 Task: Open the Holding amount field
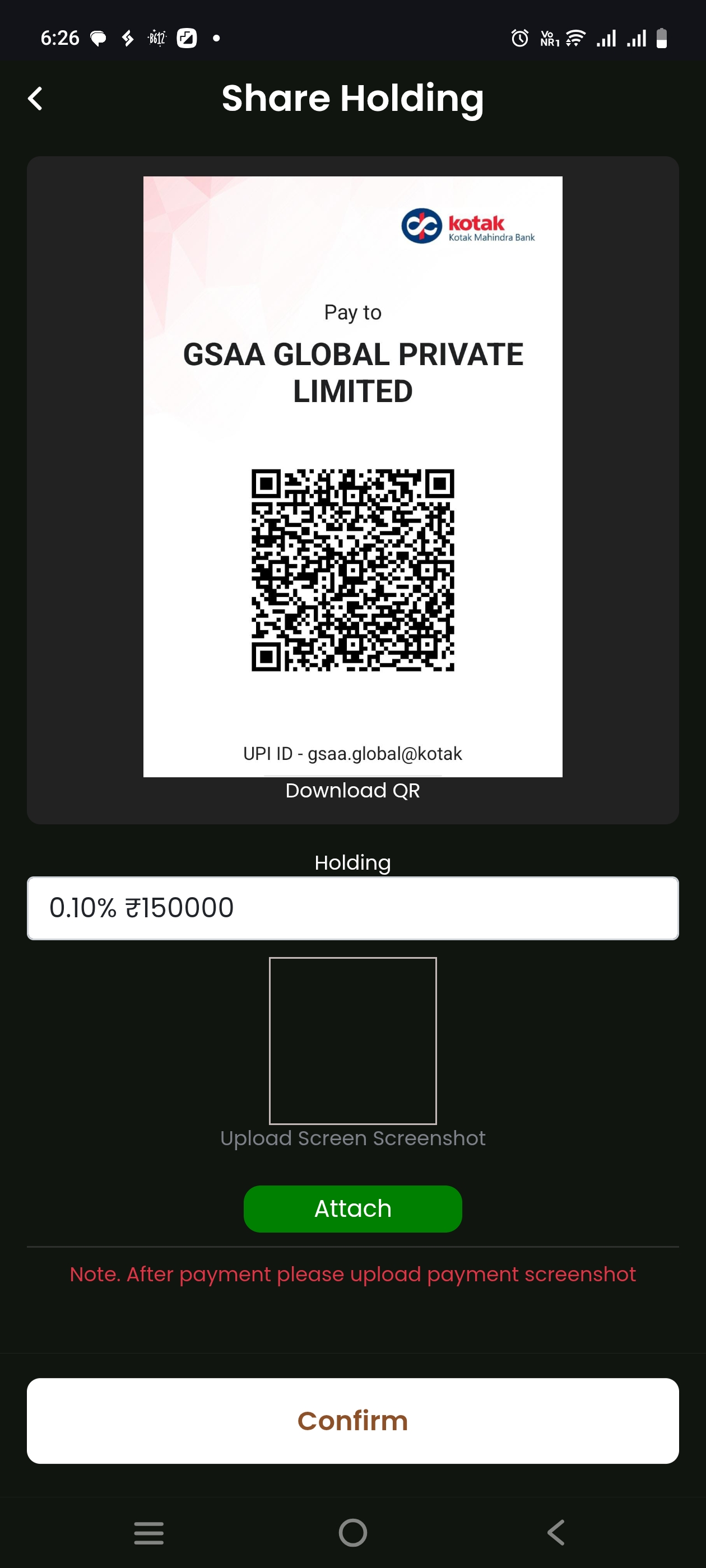pos(352,908)
